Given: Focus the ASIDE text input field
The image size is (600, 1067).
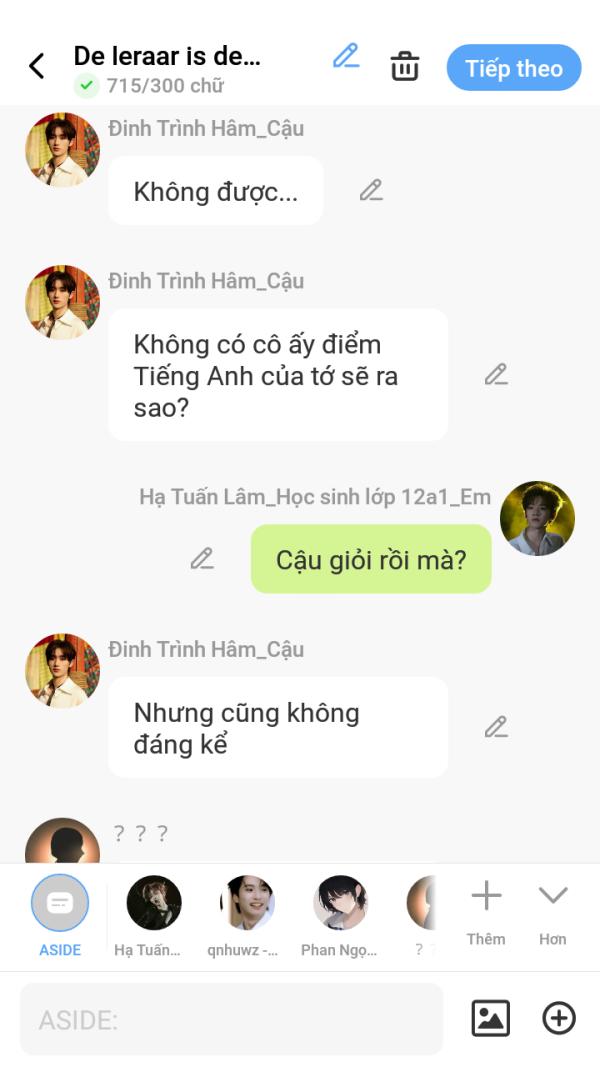Looking at the screenshot, I should click(231, 1019).
